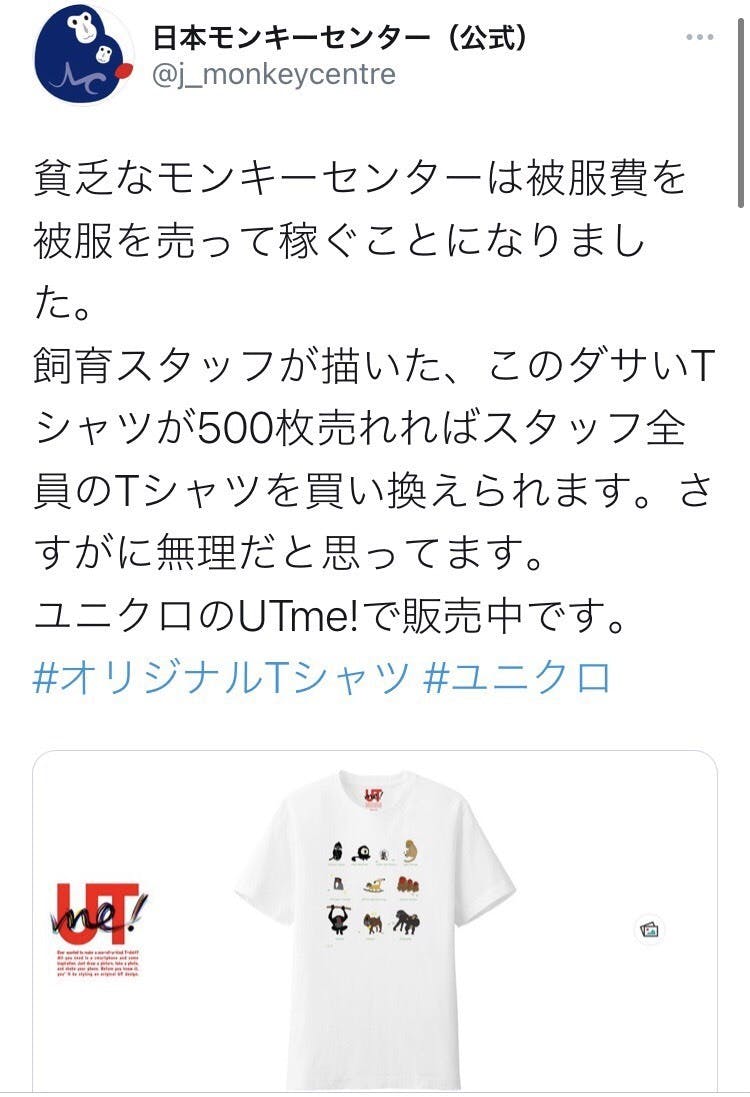Open the #オリジナルTシャツ hashtag
This screenshot has width=750, height=1097.
click(x=221, y=678)
